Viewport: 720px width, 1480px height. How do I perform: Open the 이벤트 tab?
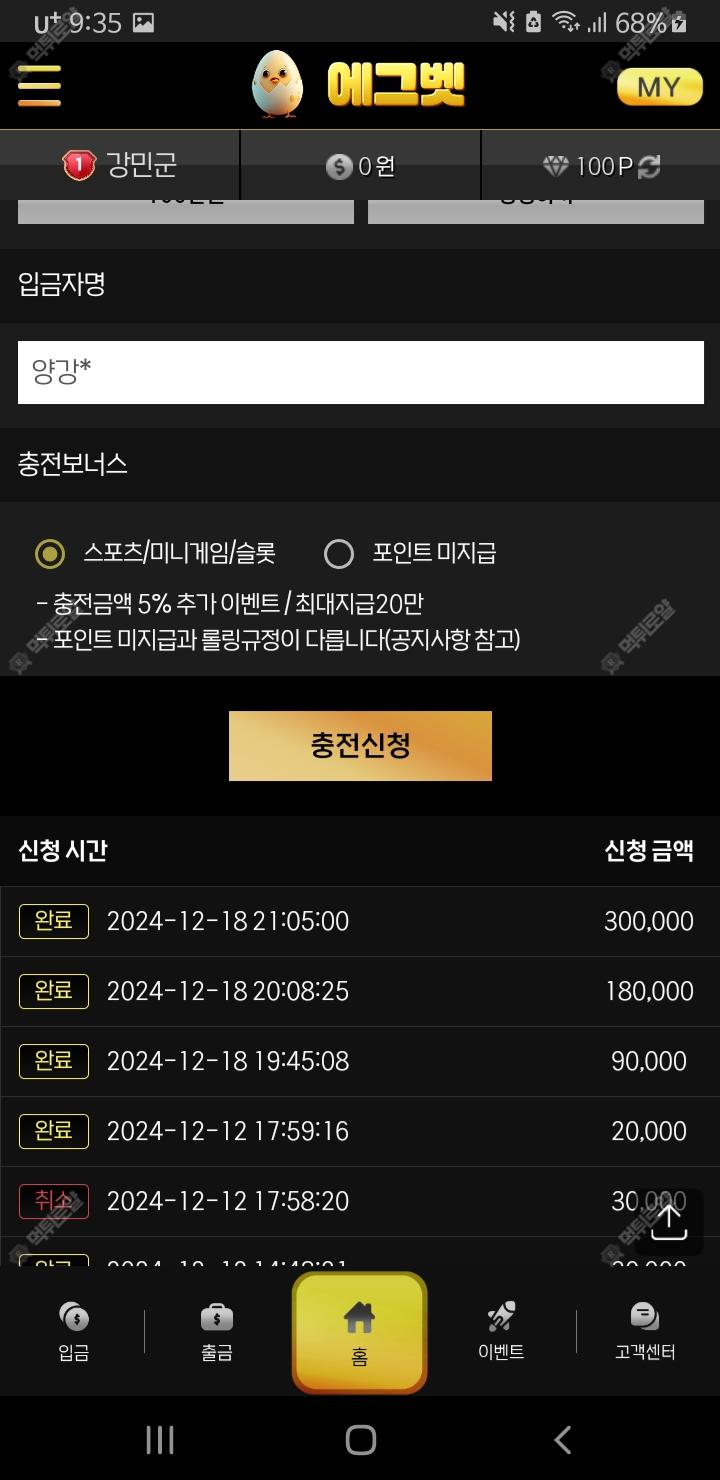tap(501, 1332)
